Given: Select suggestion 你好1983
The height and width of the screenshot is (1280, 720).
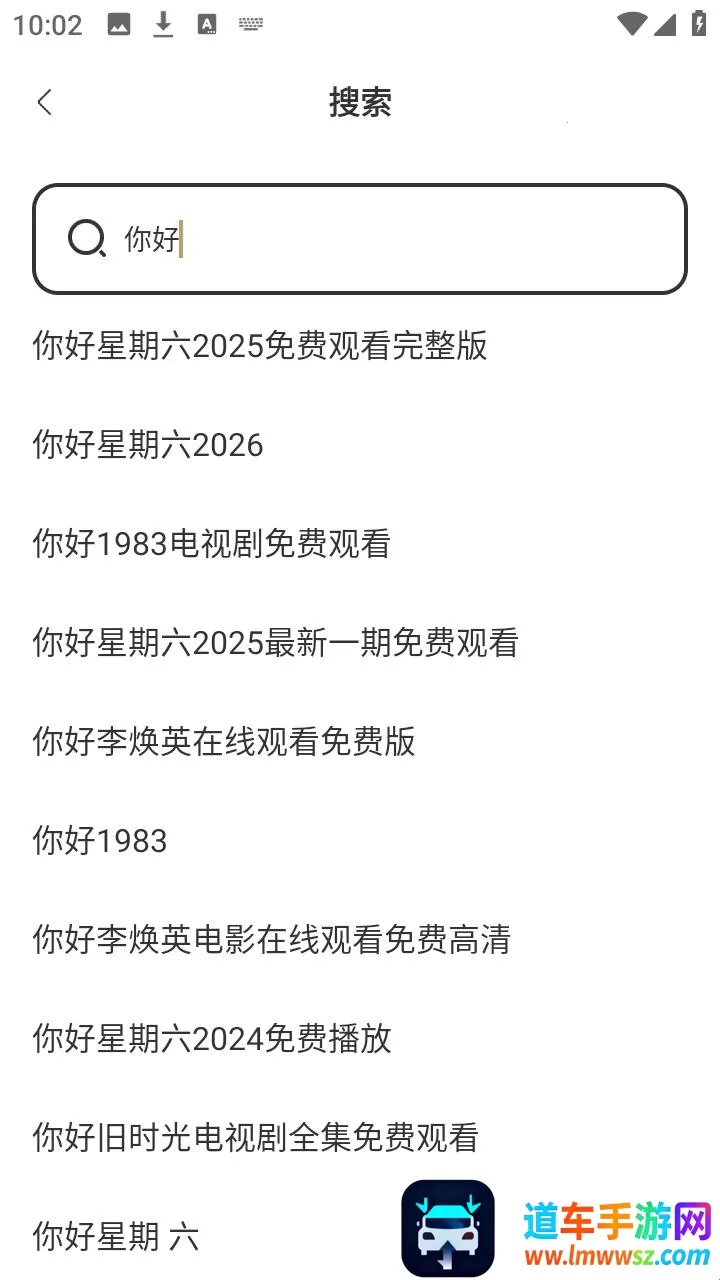Looking at the screenshot, I should click(100, 841).
